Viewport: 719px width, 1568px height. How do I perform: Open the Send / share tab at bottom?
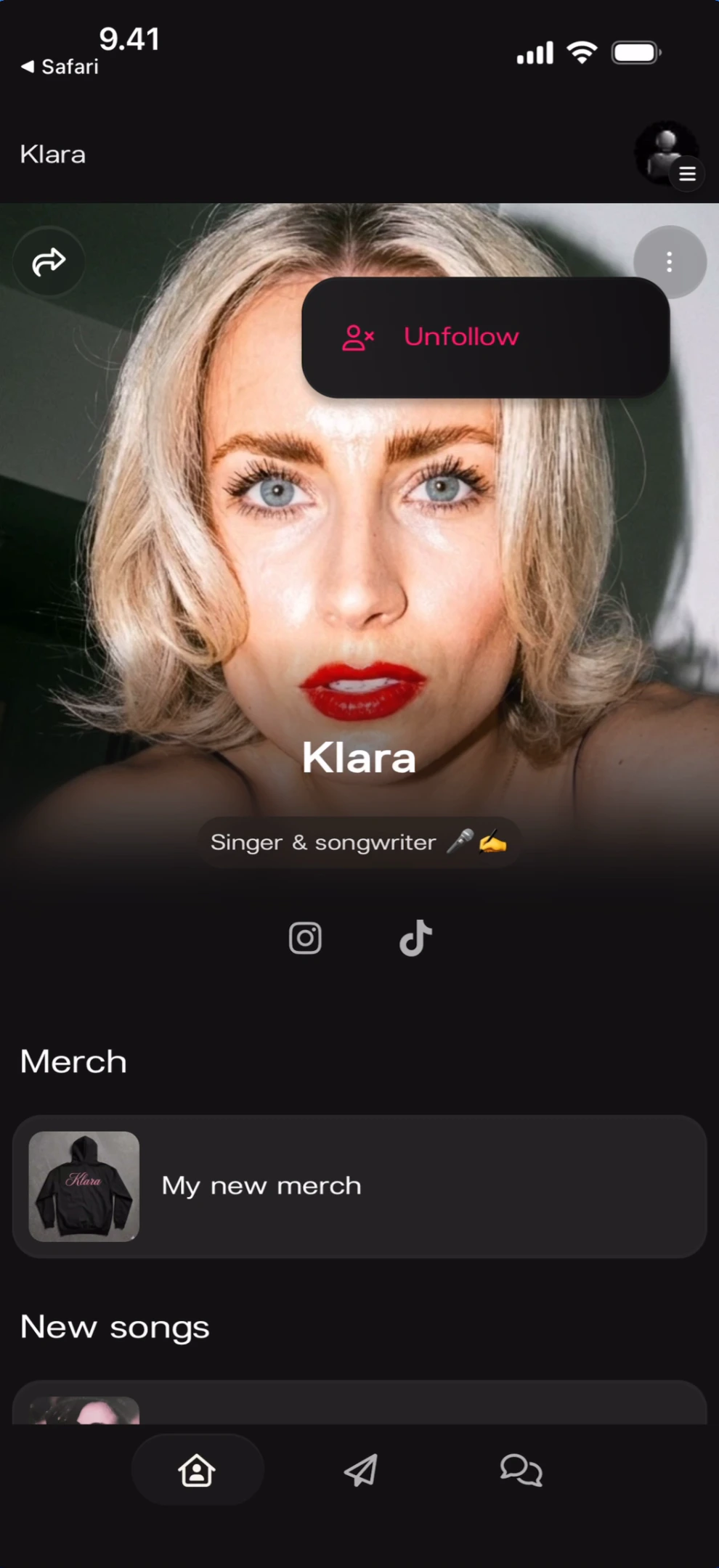359,1469
